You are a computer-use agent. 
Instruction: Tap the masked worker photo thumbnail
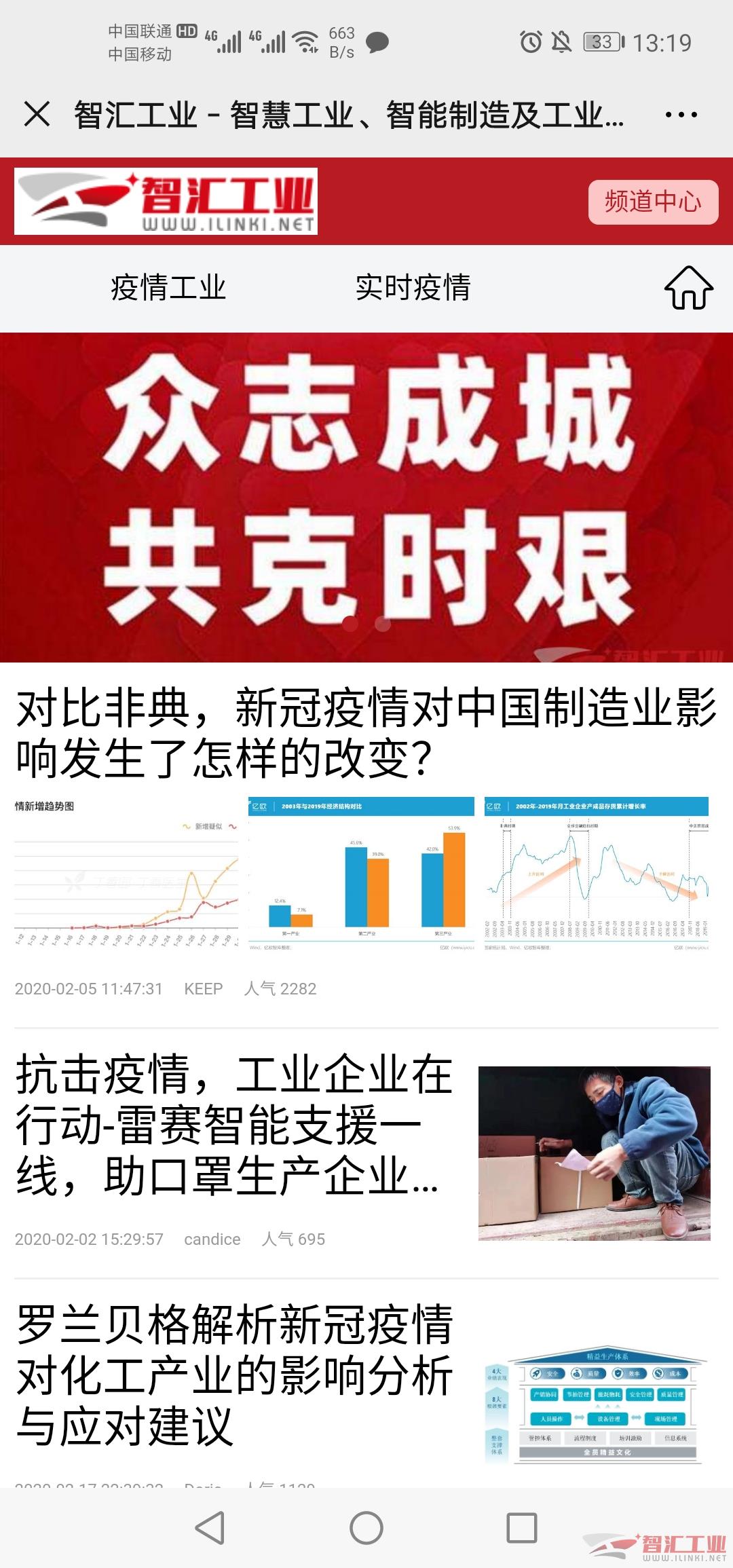(594, 1153)
